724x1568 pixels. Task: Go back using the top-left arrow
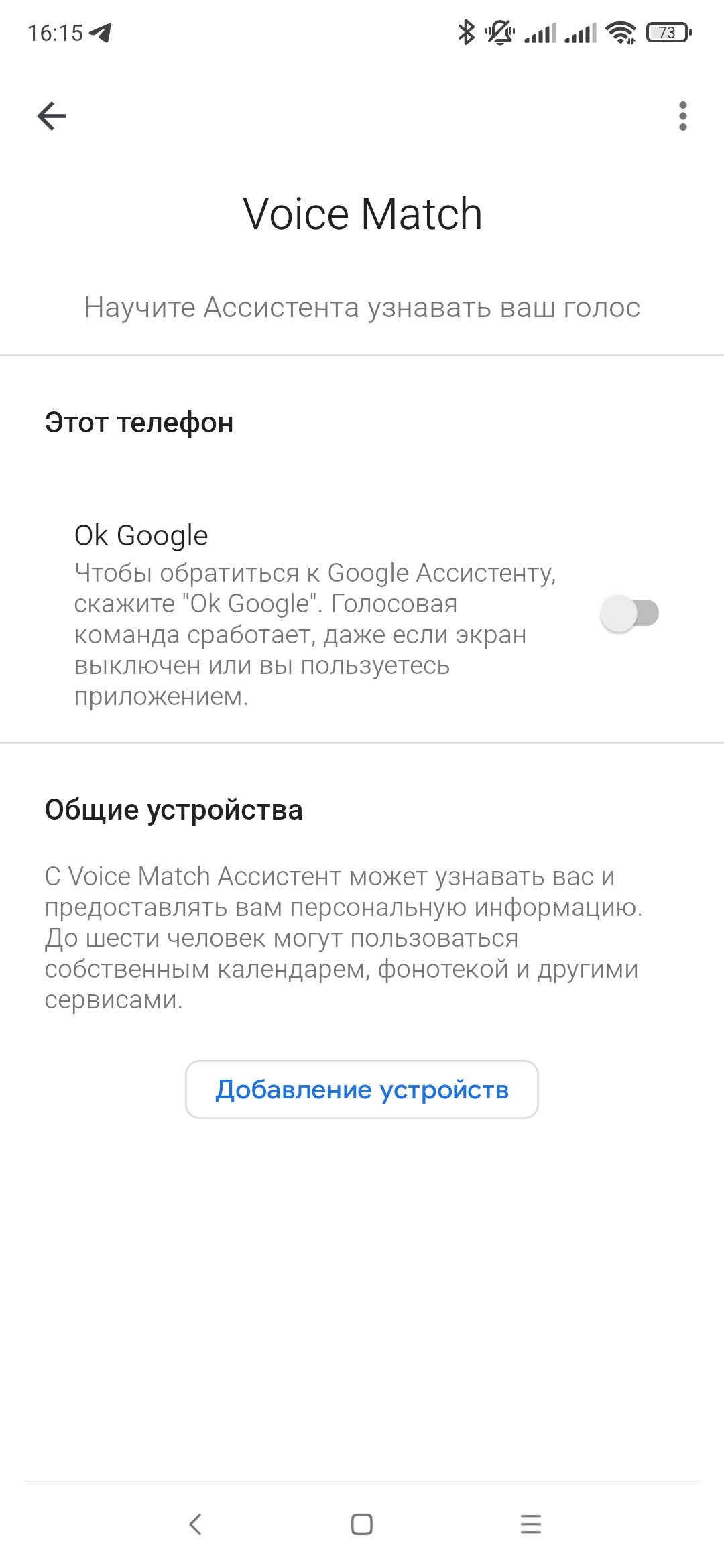(52, 116)
